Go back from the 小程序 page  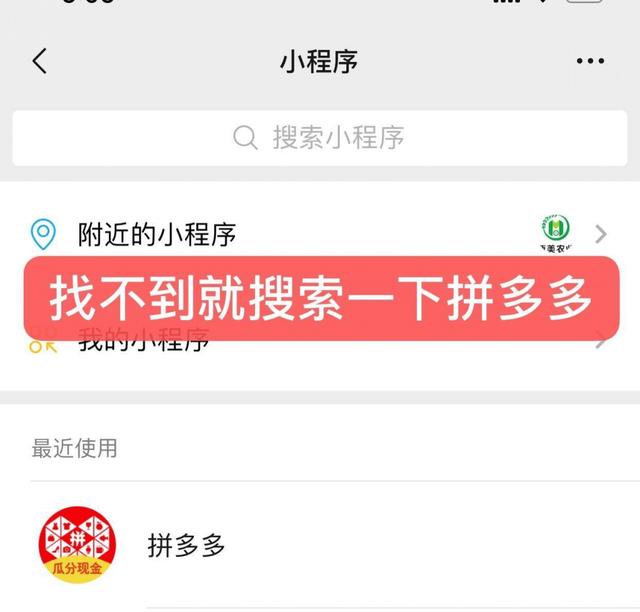(40, 61)
